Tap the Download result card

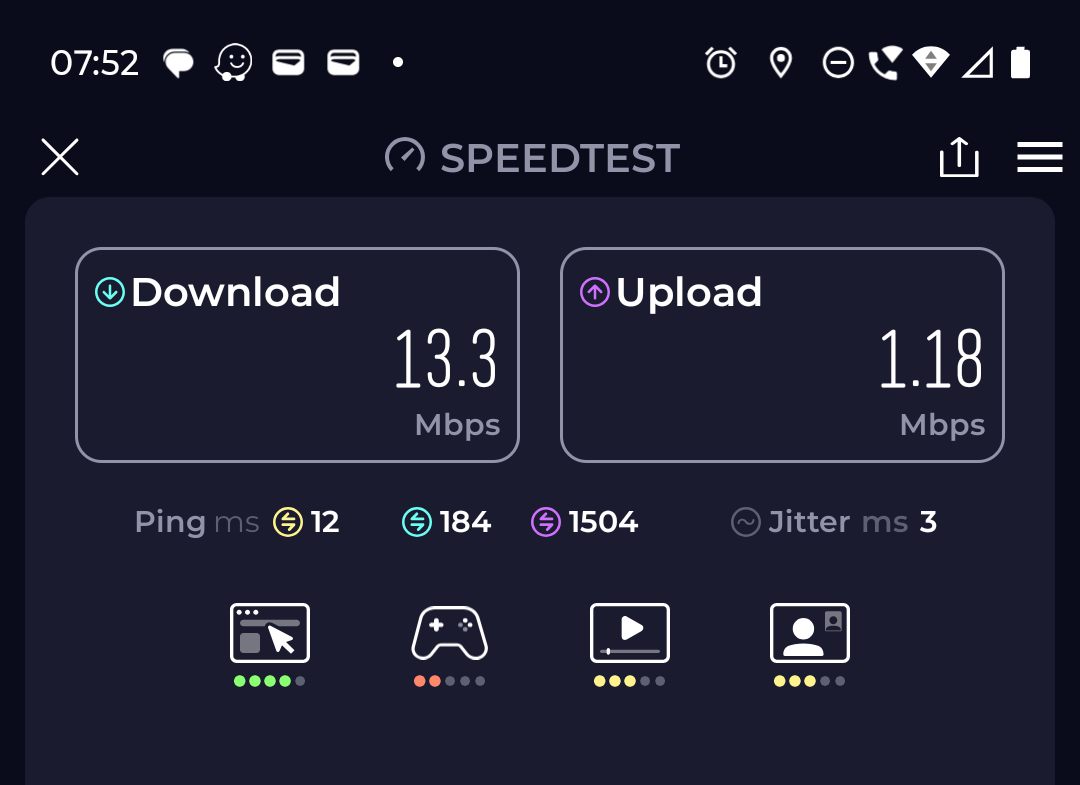(x=297, y=355)
